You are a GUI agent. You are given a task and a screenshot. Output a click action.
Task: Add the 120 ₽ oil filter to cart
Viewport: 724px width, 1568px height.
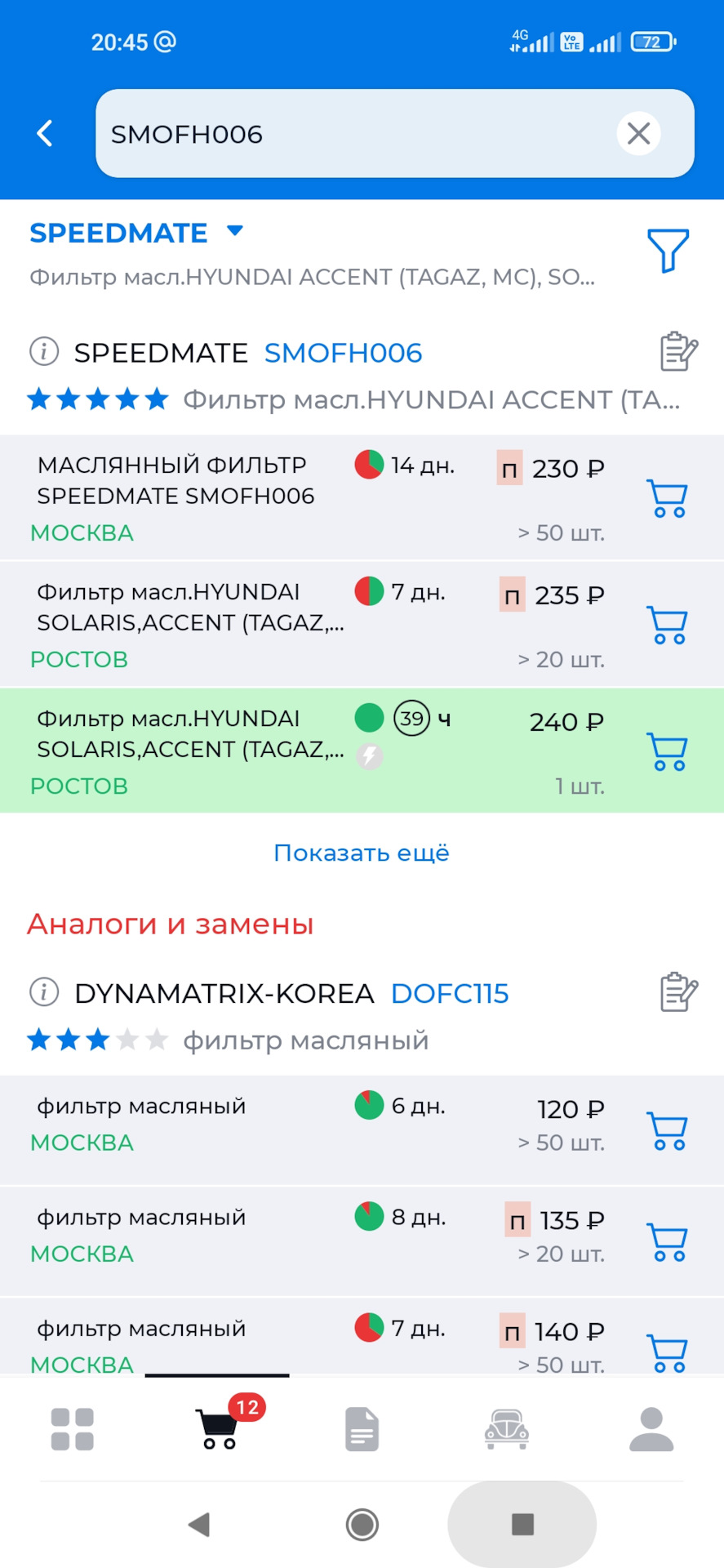point(667,1131)
